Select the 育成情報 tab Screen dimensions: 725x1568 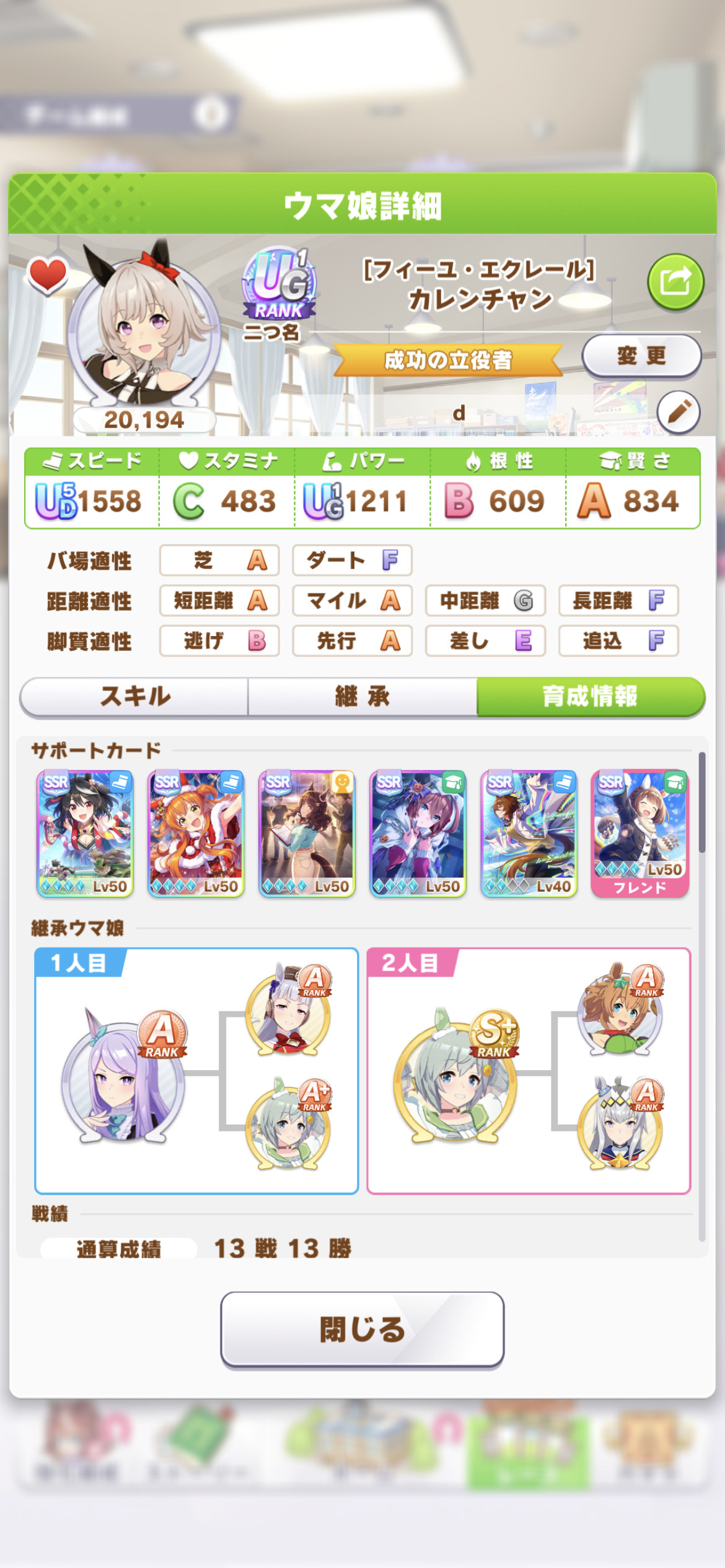(x=591, y=697)
